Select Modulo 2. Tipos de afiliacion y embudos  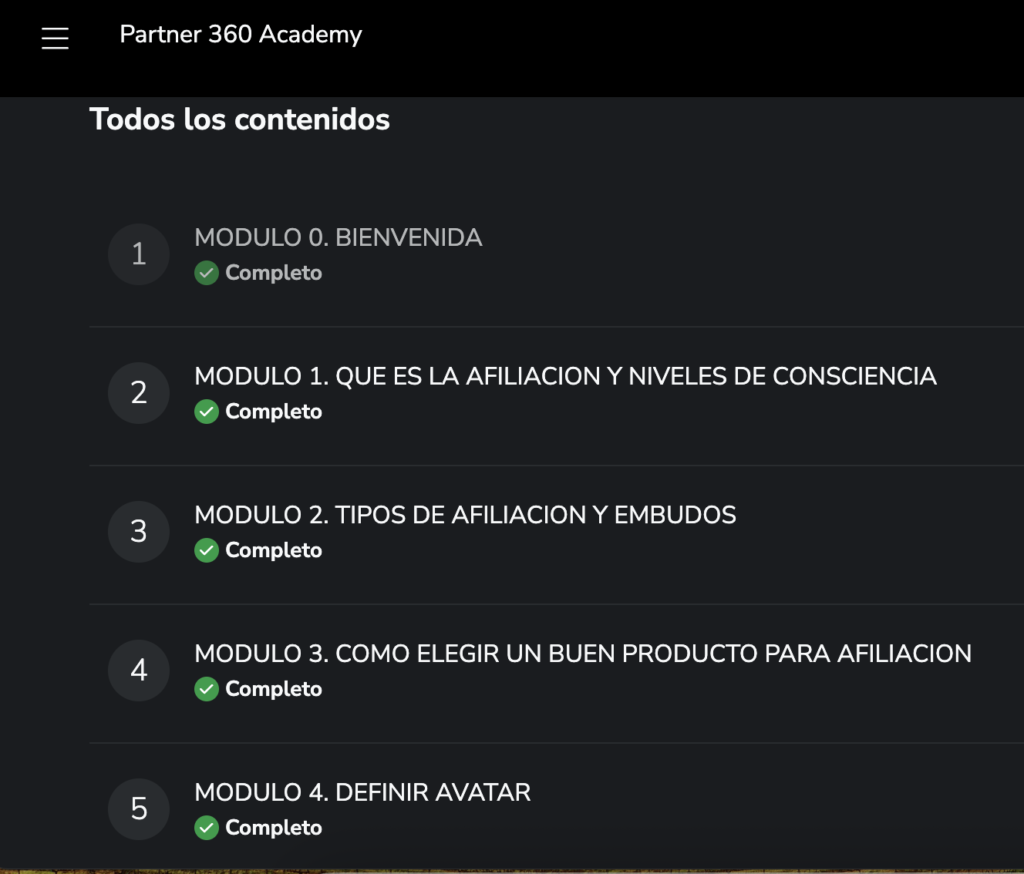coord(465,515)
